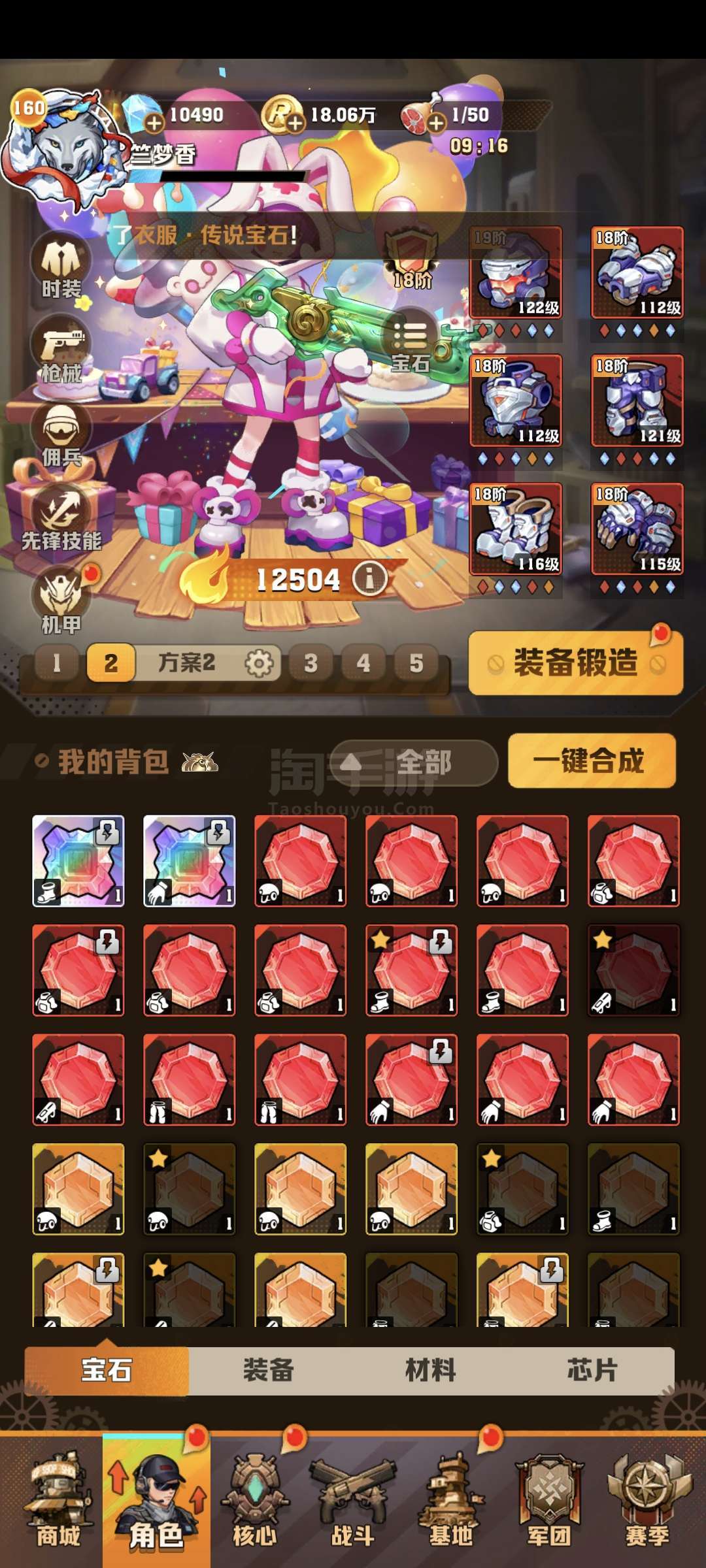This screenshot has width=706, height=1568.
Task: Tap the 一键合成 one-click merge button
Action: coord(591,760)
